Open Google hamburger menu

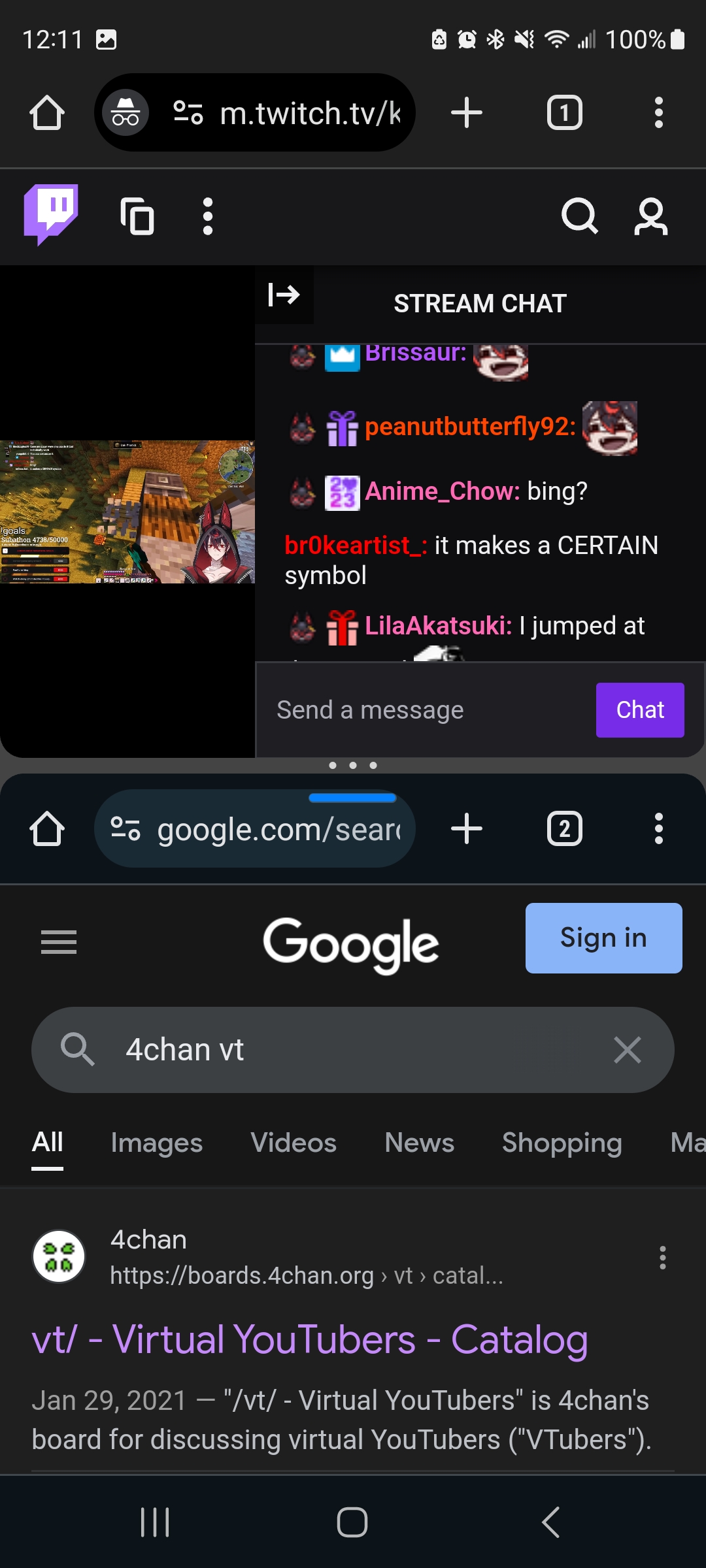tap(59, 941)
